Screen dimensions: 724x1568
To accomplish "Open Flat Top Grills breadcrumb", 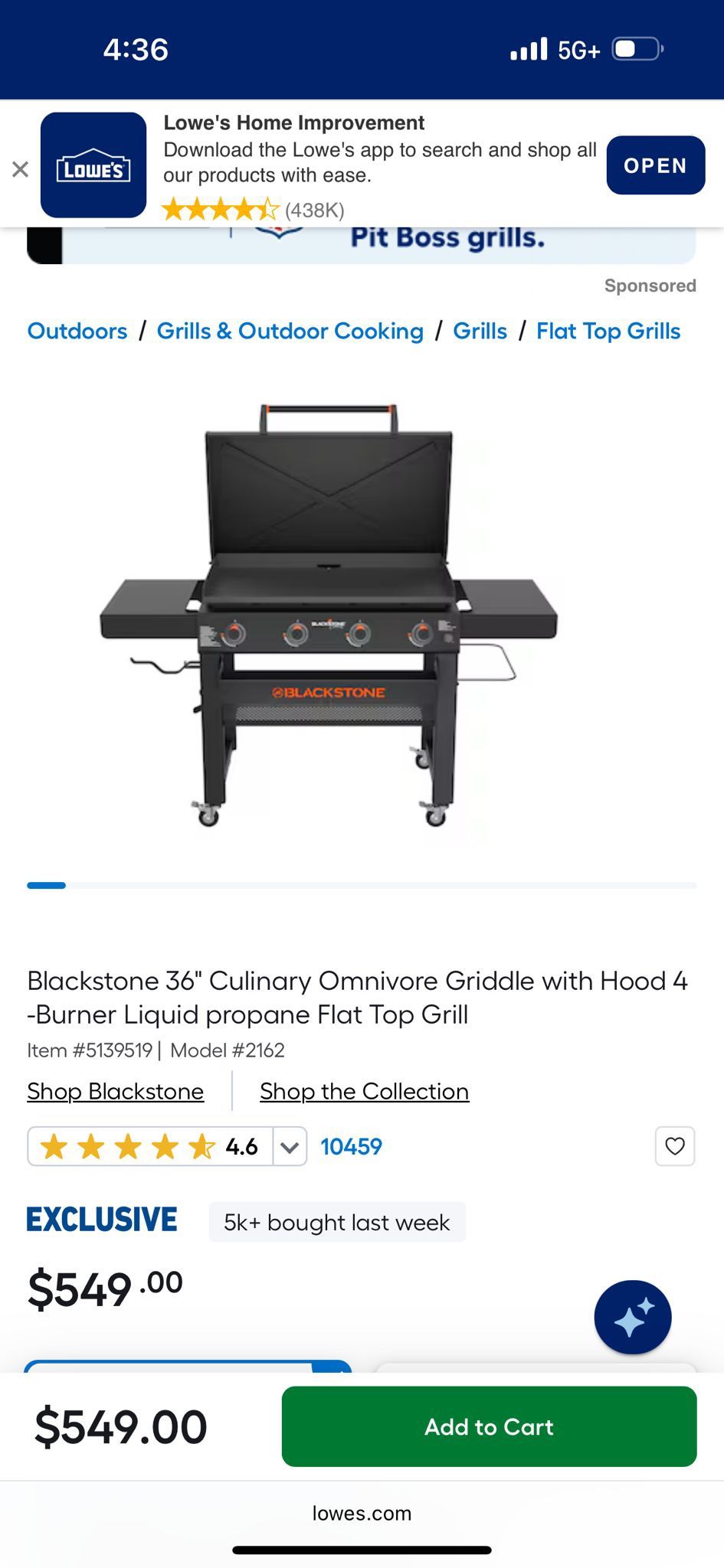I will [608, 331].
